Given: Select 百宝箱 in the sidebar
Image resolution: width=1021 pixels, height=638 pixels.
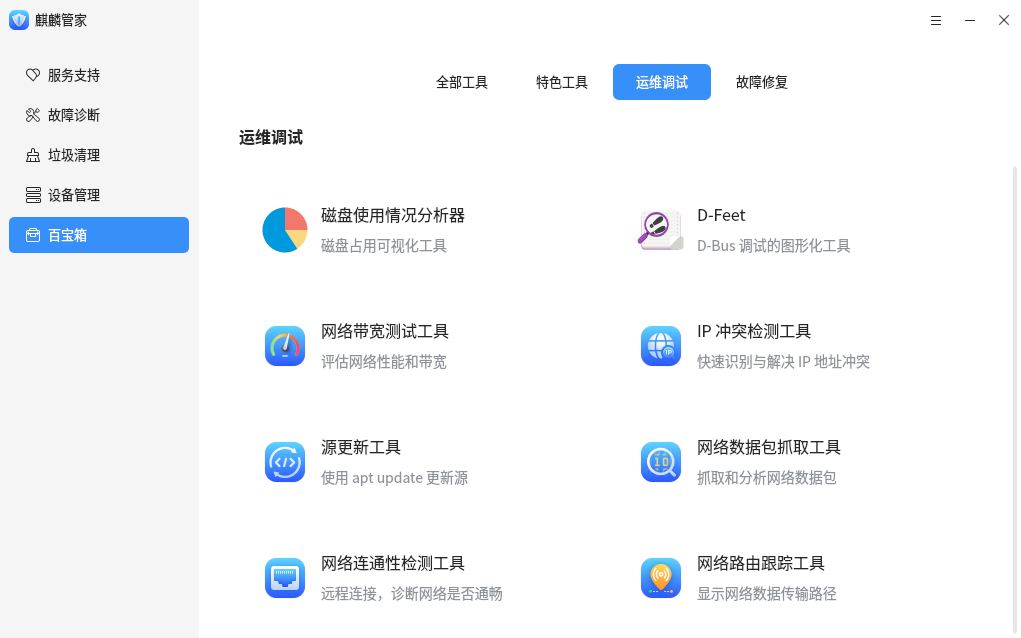Looking at the screenshot, I should (x=99, y=235).
